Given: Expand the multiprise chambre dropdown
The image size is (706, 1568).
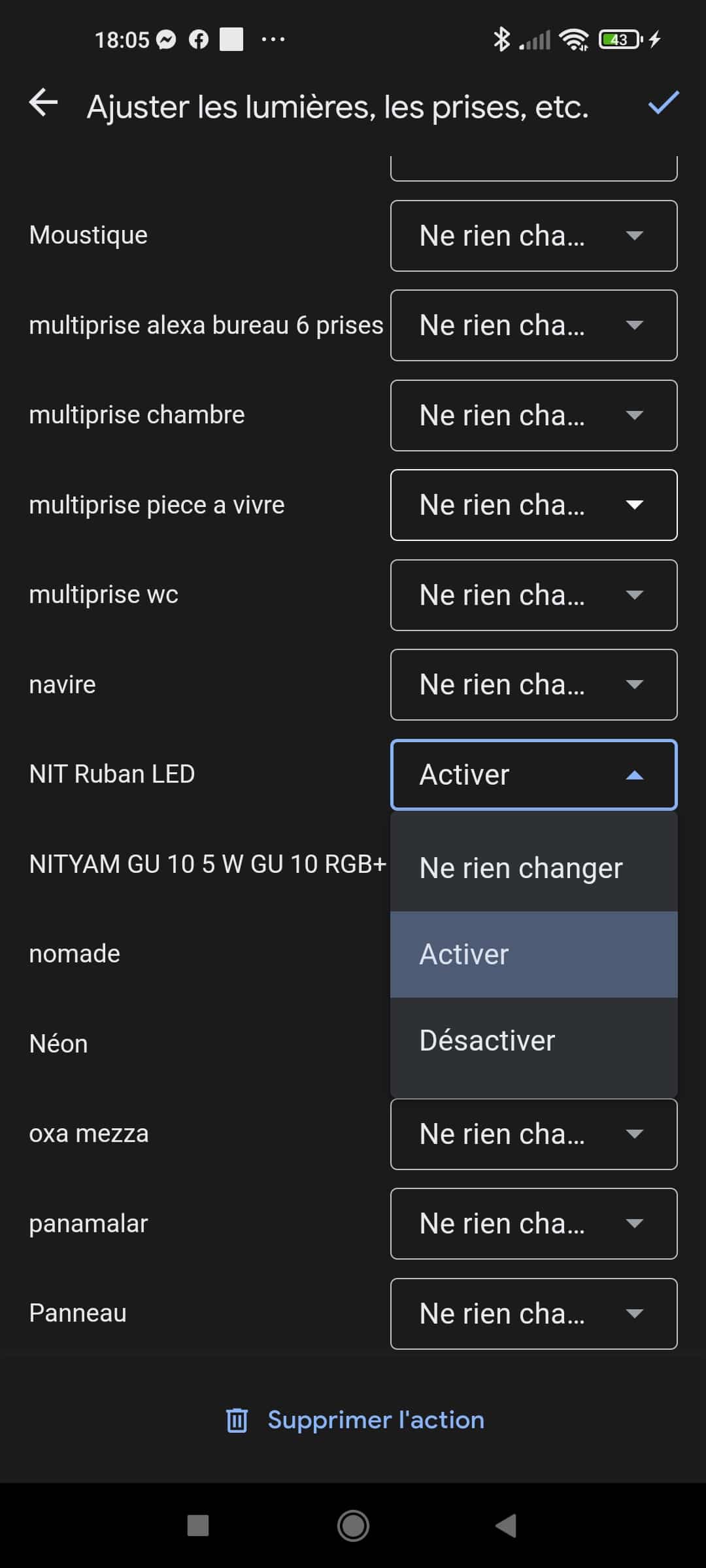Looking at the screenshot, I should pos(533,416).
